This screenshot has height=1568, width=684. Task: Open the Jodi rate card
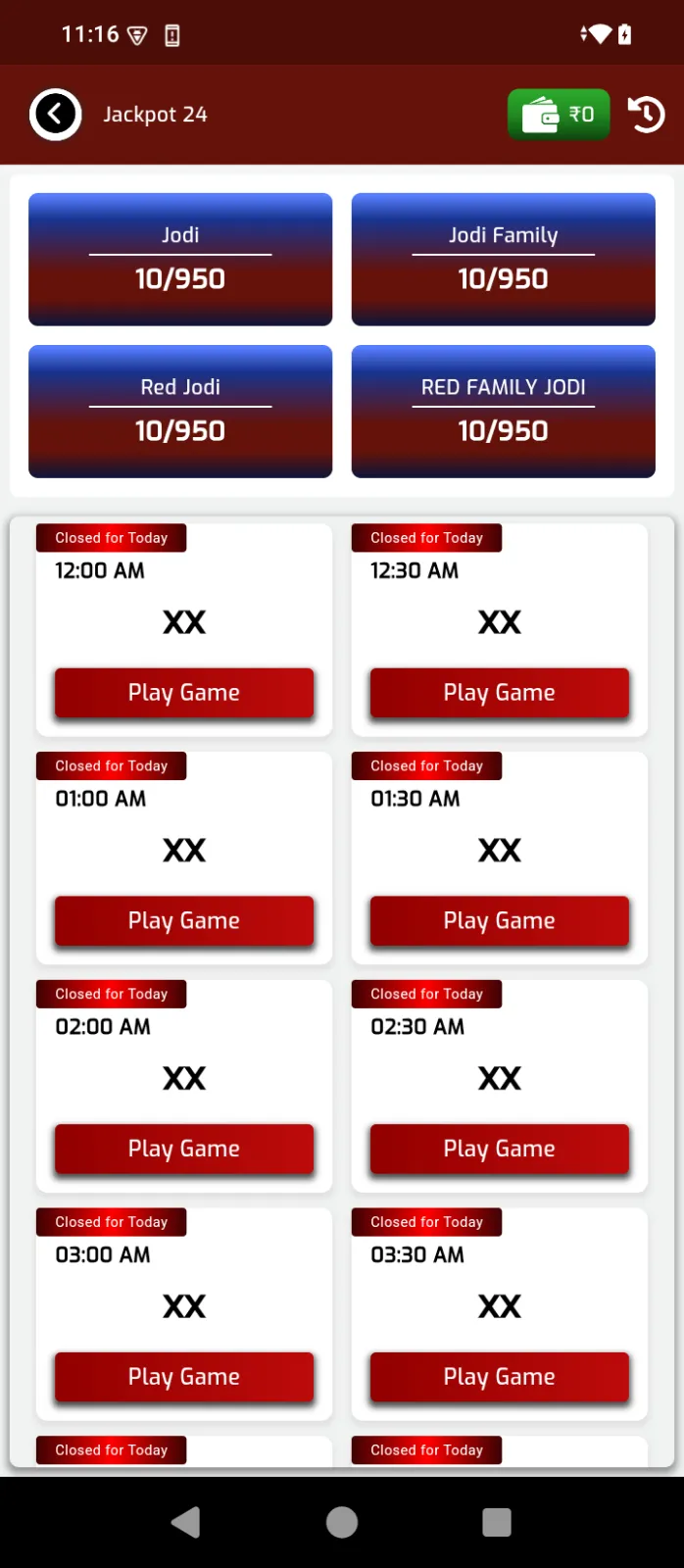[180, 259]
